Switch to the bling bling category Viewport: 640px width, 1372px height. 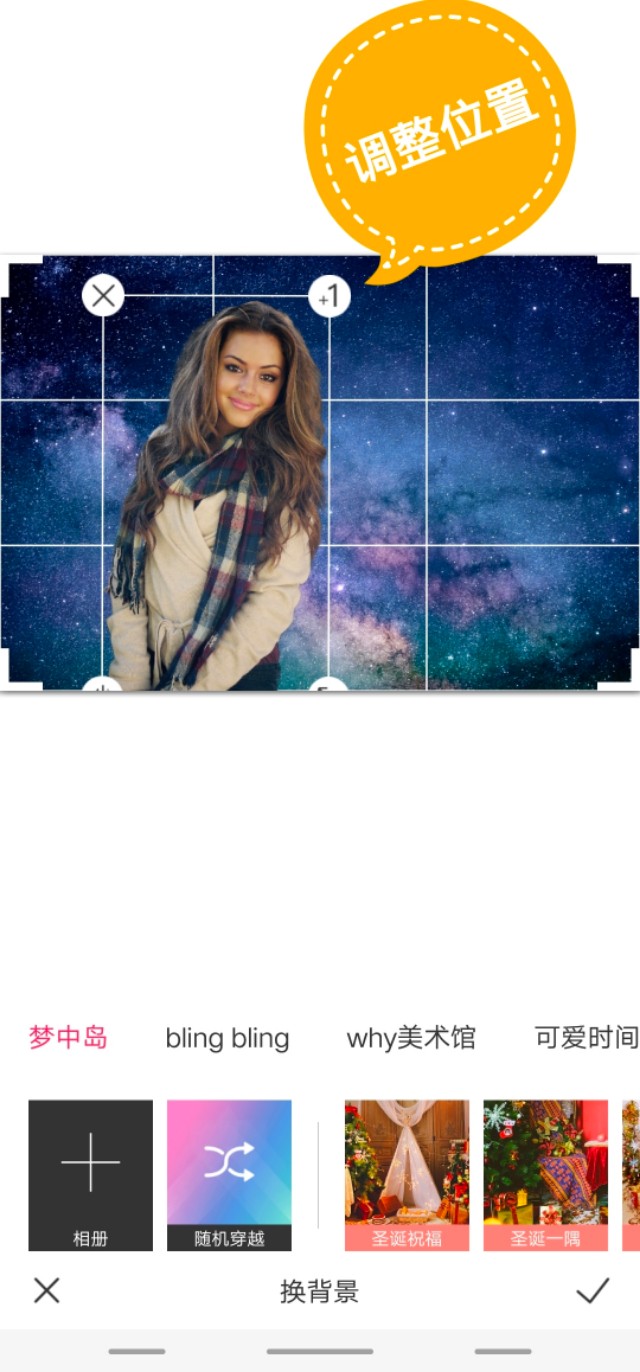coord(227,1038)
